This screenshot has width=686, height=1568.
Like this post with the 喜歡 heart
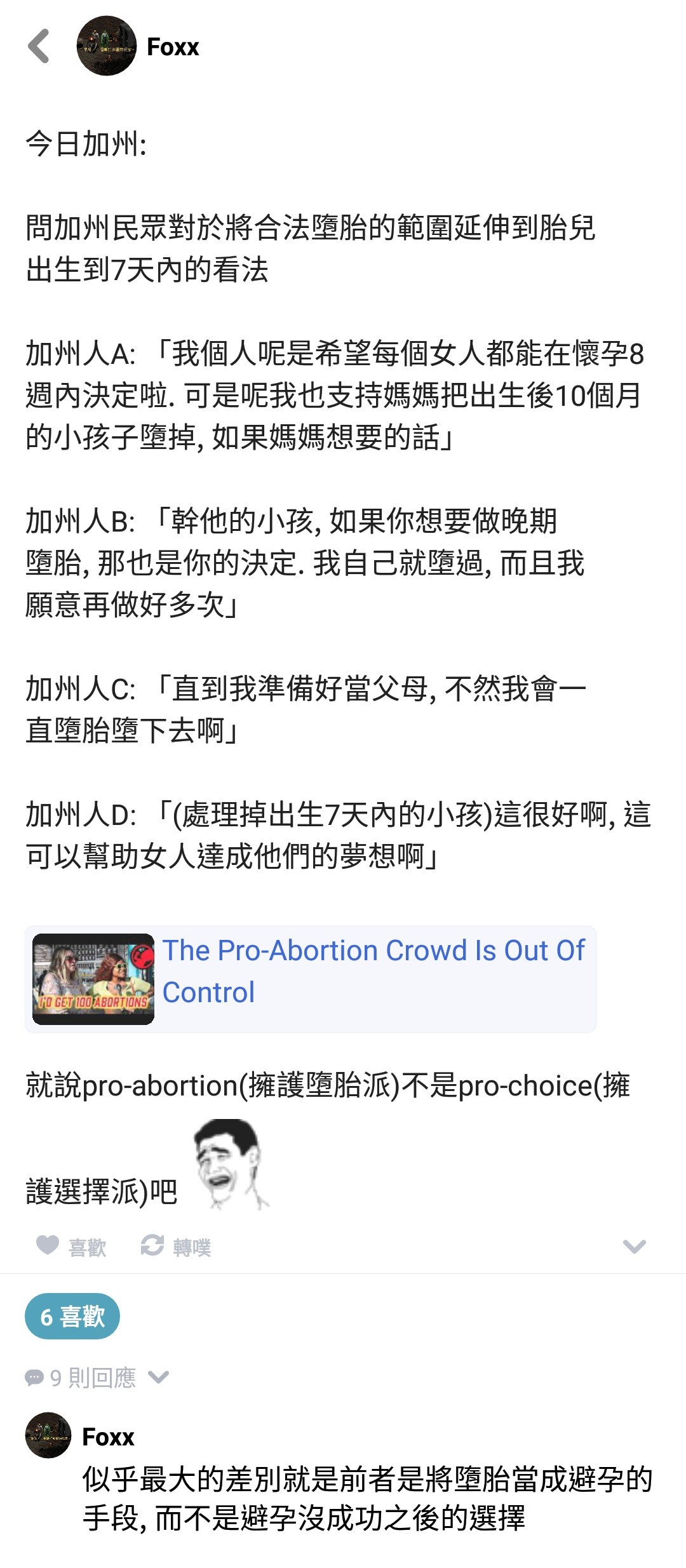coord(71,1247)
